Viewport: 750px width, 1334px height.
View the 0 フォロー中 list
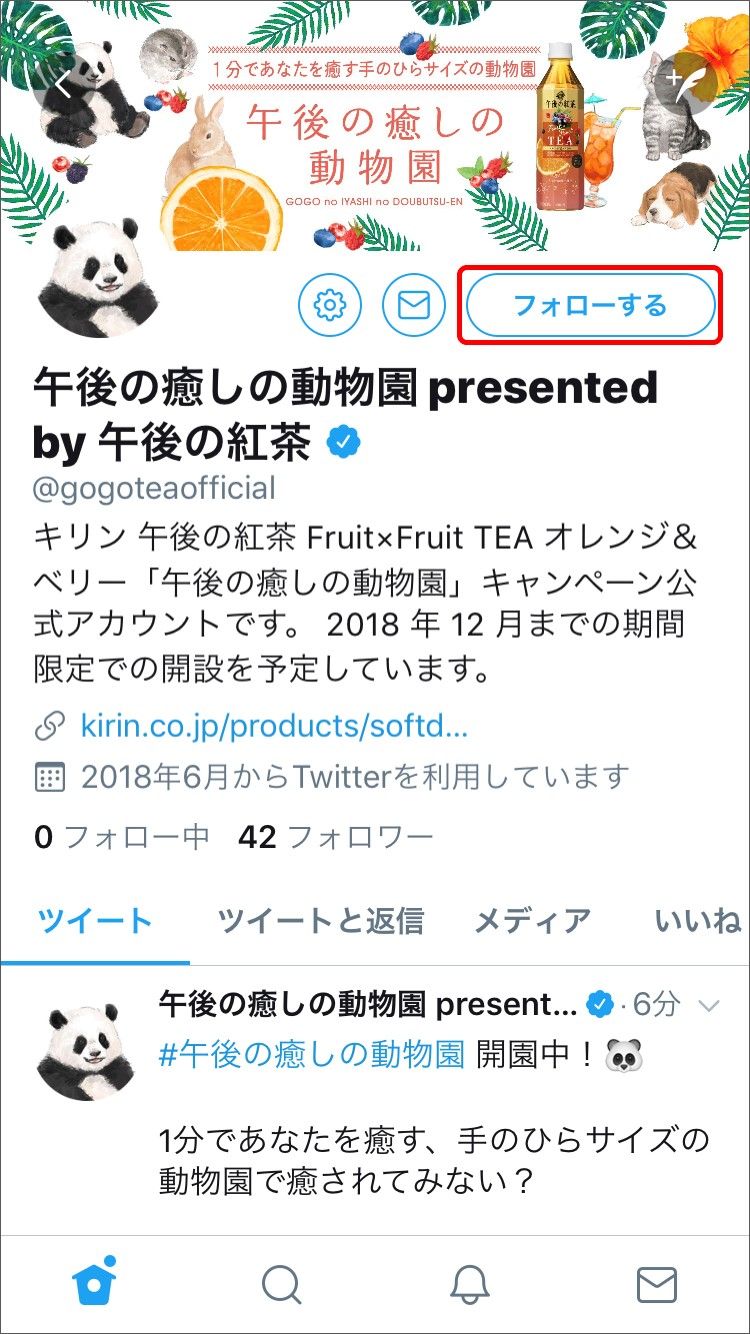click(122, 836)
